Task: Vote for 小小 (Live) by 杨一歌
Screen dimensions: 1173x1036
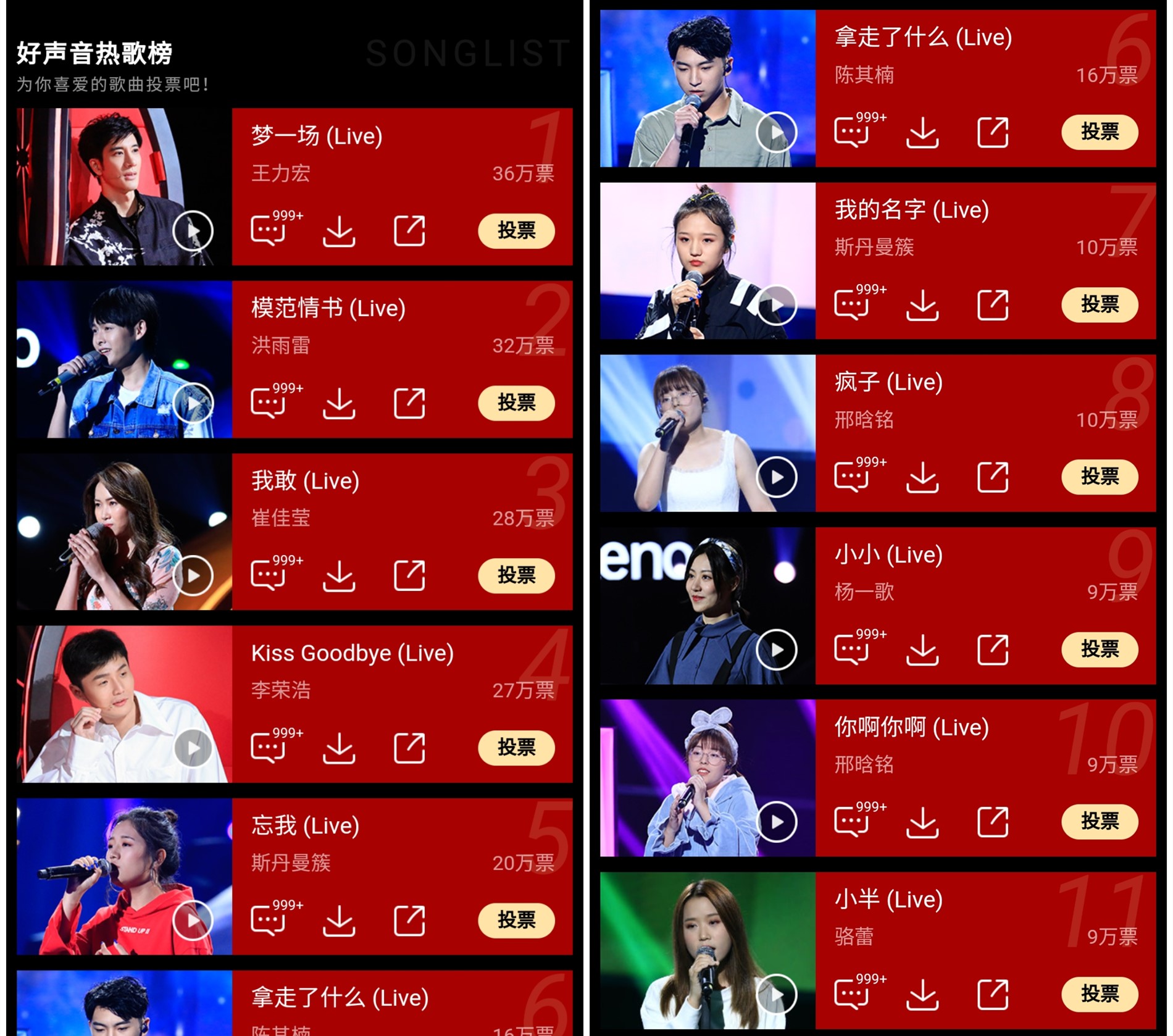Action: click(x=1099, y=649)
